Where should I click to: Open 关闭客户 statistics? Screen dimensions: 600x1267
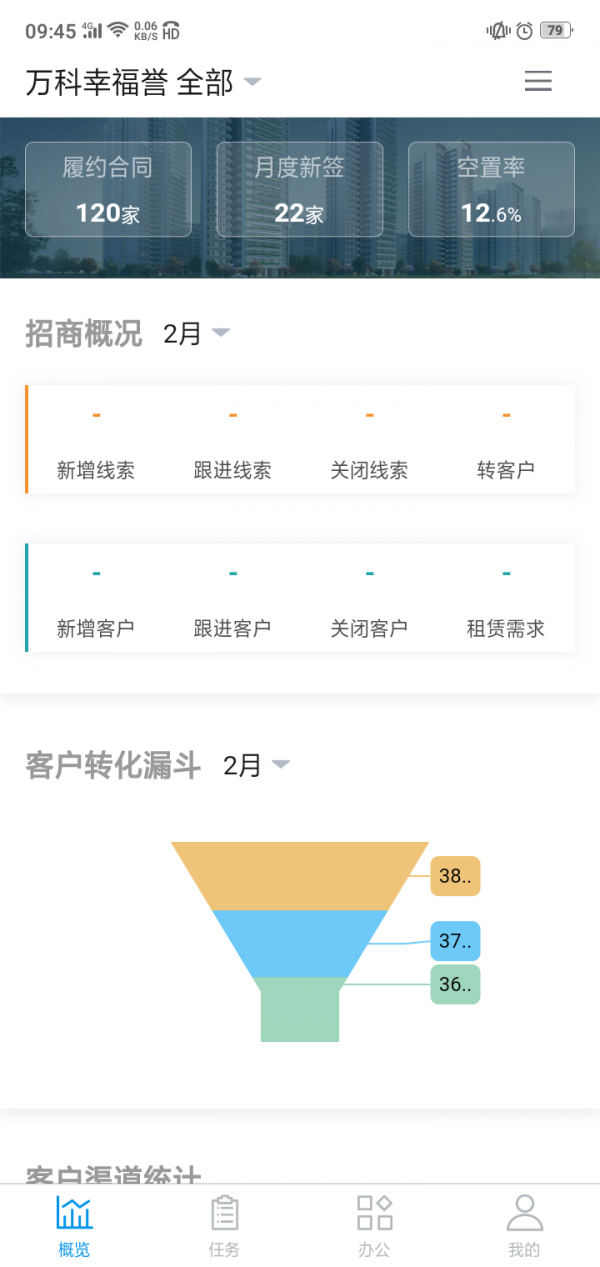click(369, 599)
